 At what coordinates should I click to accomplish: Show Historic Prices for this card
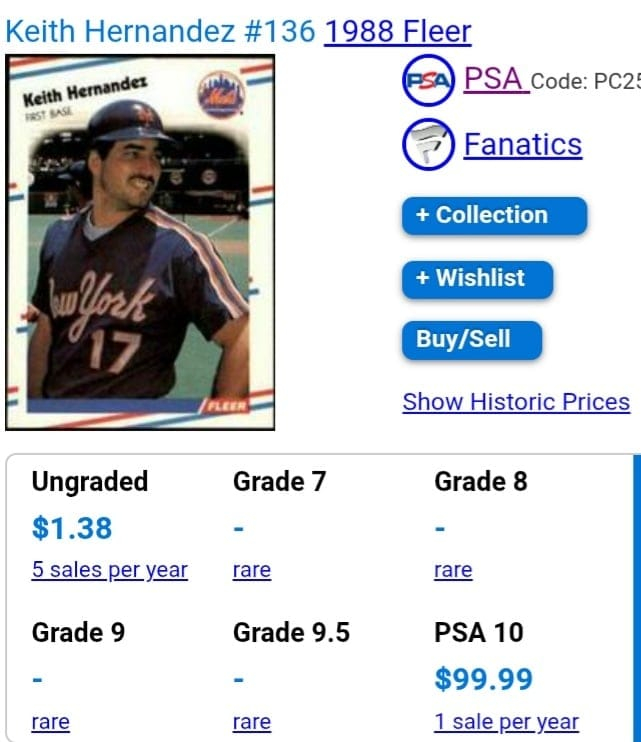(x=516, y=402)
